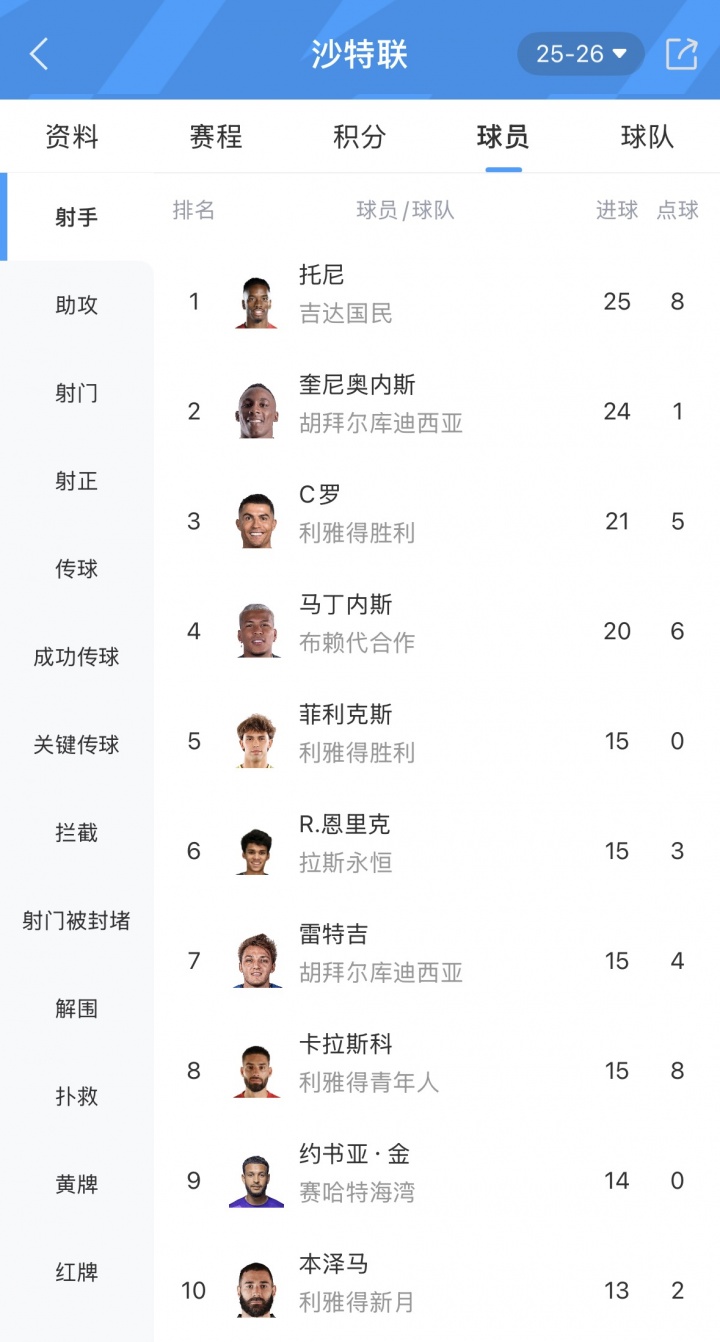Switch to the 球队 tab
This screenshot has height=1342, width=720.
click(x=647, y=137)
